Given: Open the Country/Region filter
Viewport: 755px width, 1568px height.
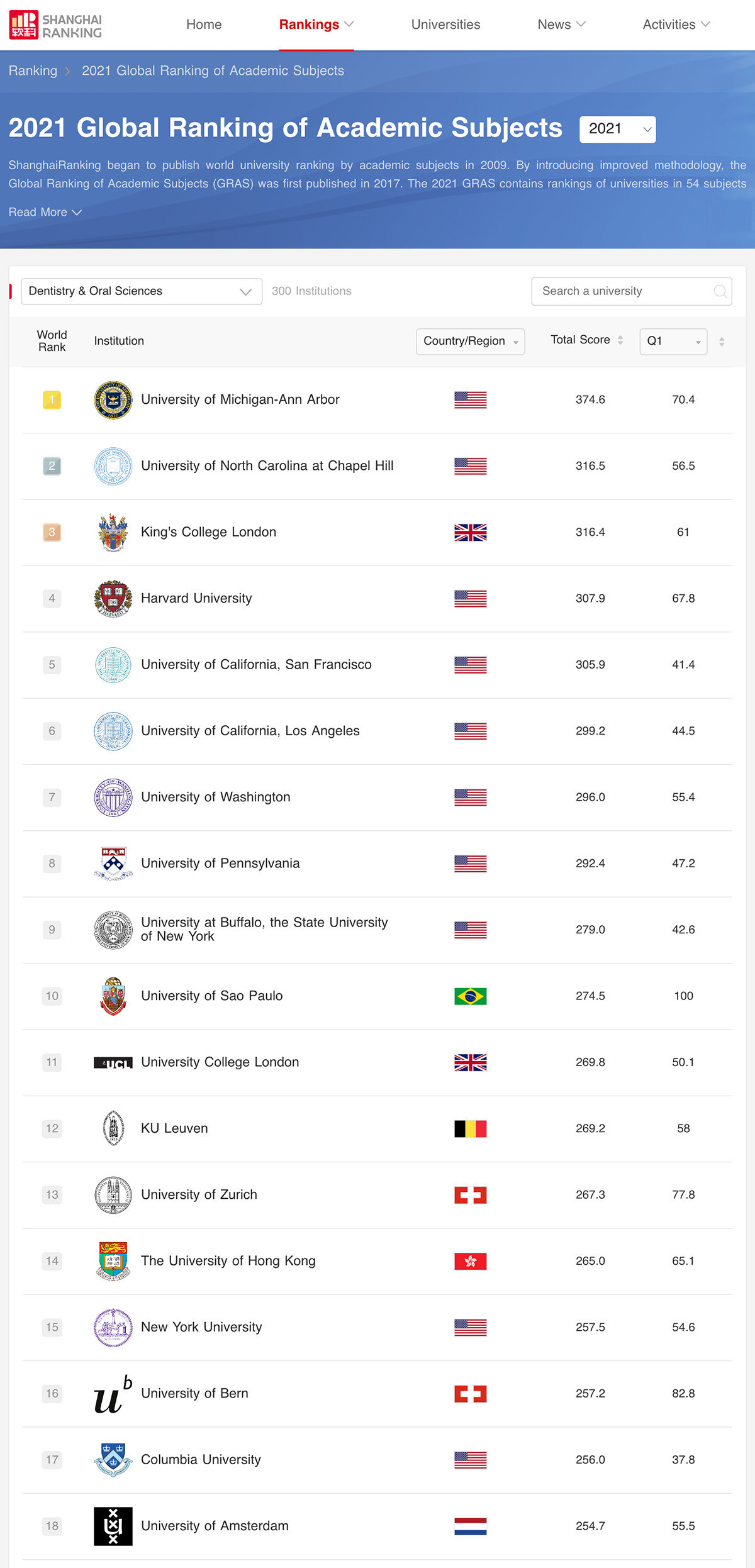Looking at the screenshot, I should pos(471,342).
